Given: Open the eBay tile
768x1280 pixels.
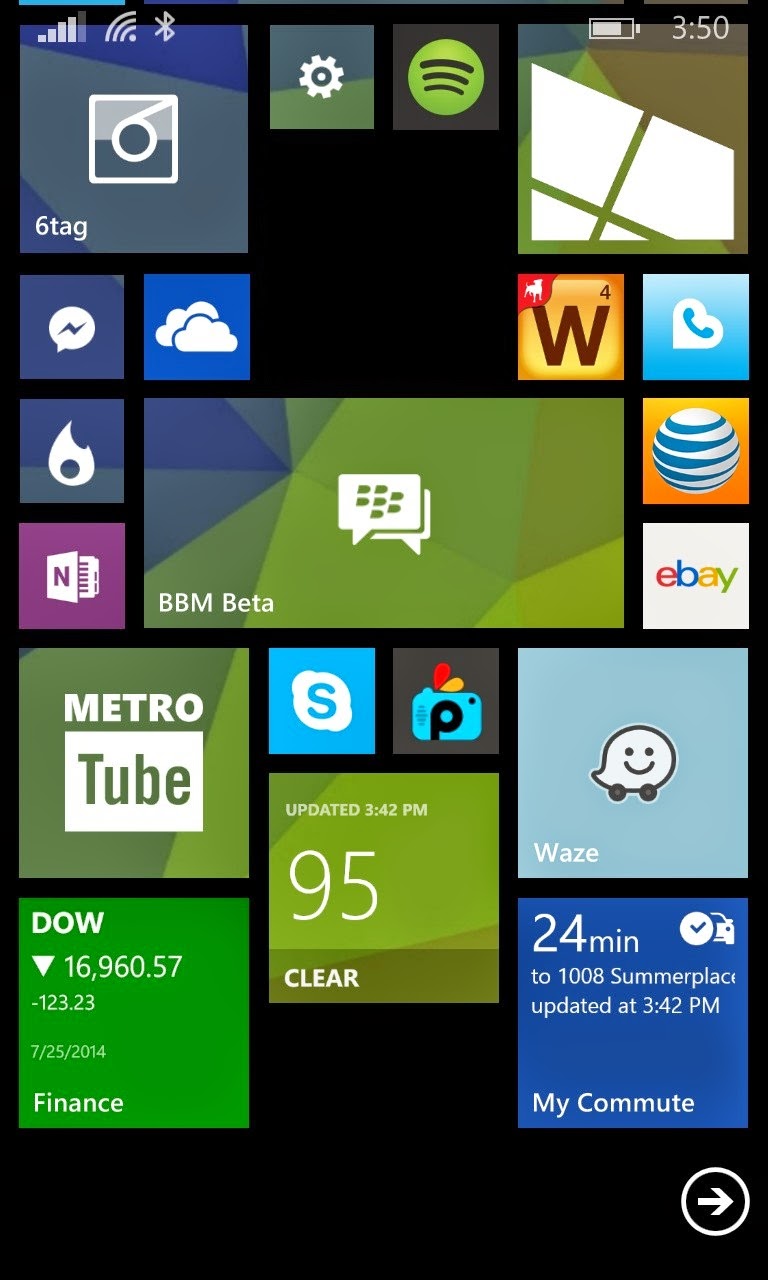Looking at the screenshot, I should (x=695, y=576).
